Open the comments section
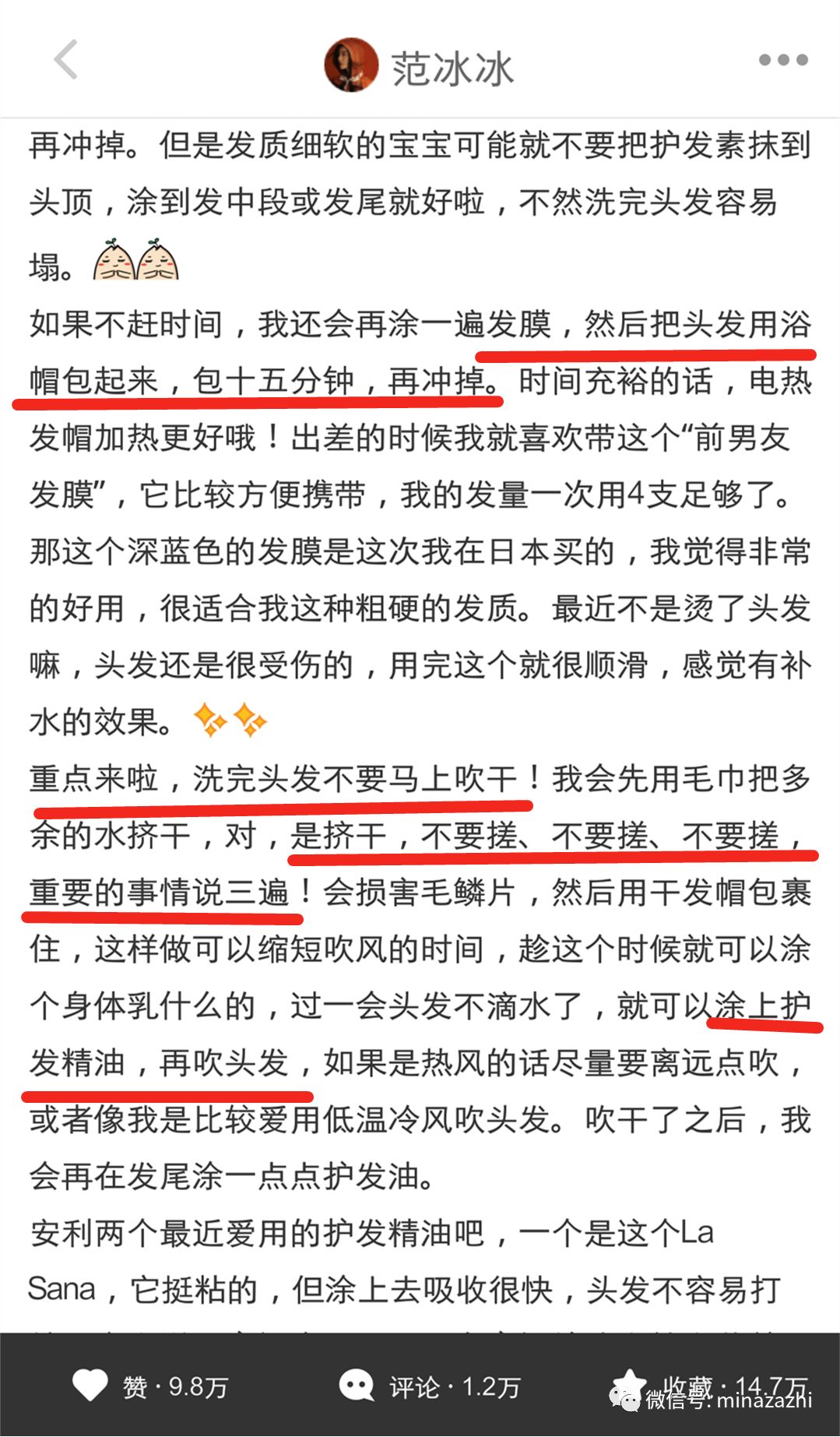This screenshot has width=840, height=1437. click(357, 1386)
